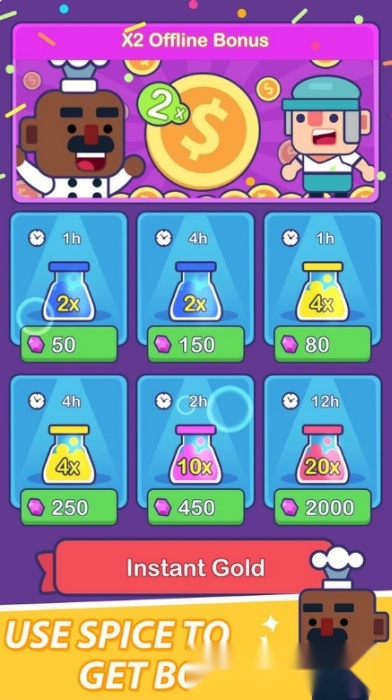Get the 4h 4x boost for 250 gems

(69, 507)
